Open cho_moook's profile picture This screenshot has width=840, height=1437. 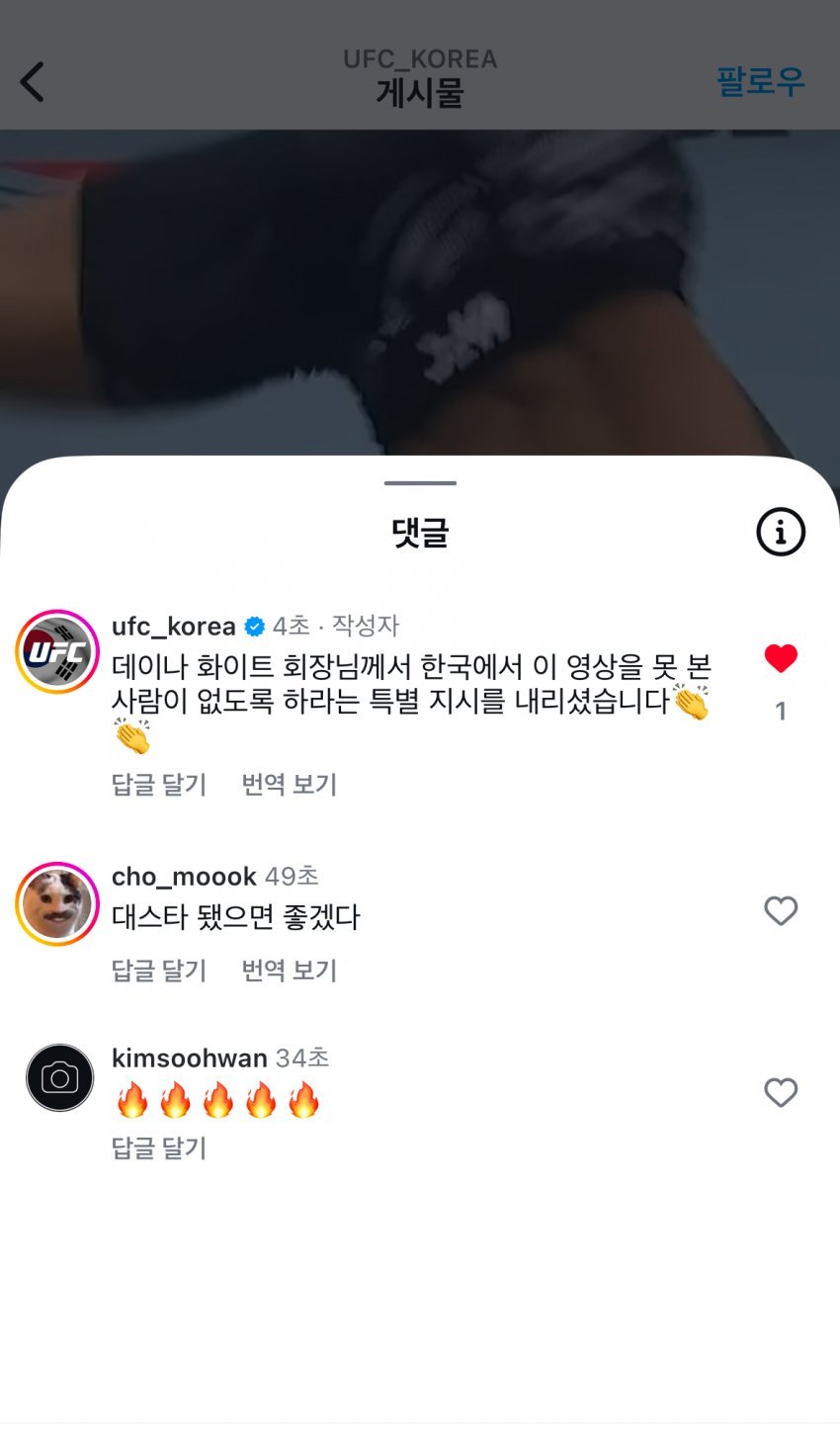tap(57, 904)
